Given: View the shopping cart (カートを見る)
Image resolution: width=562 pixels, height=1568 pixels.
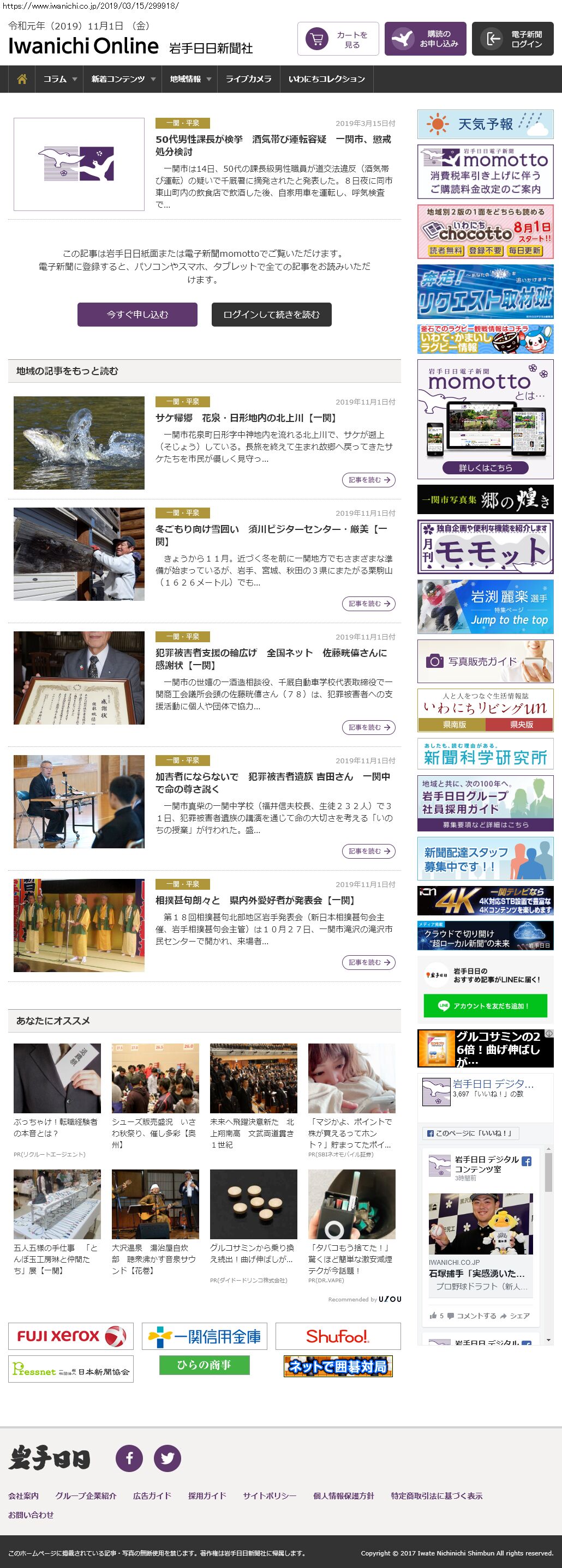Looking at the screenshot, I should 338,40.
